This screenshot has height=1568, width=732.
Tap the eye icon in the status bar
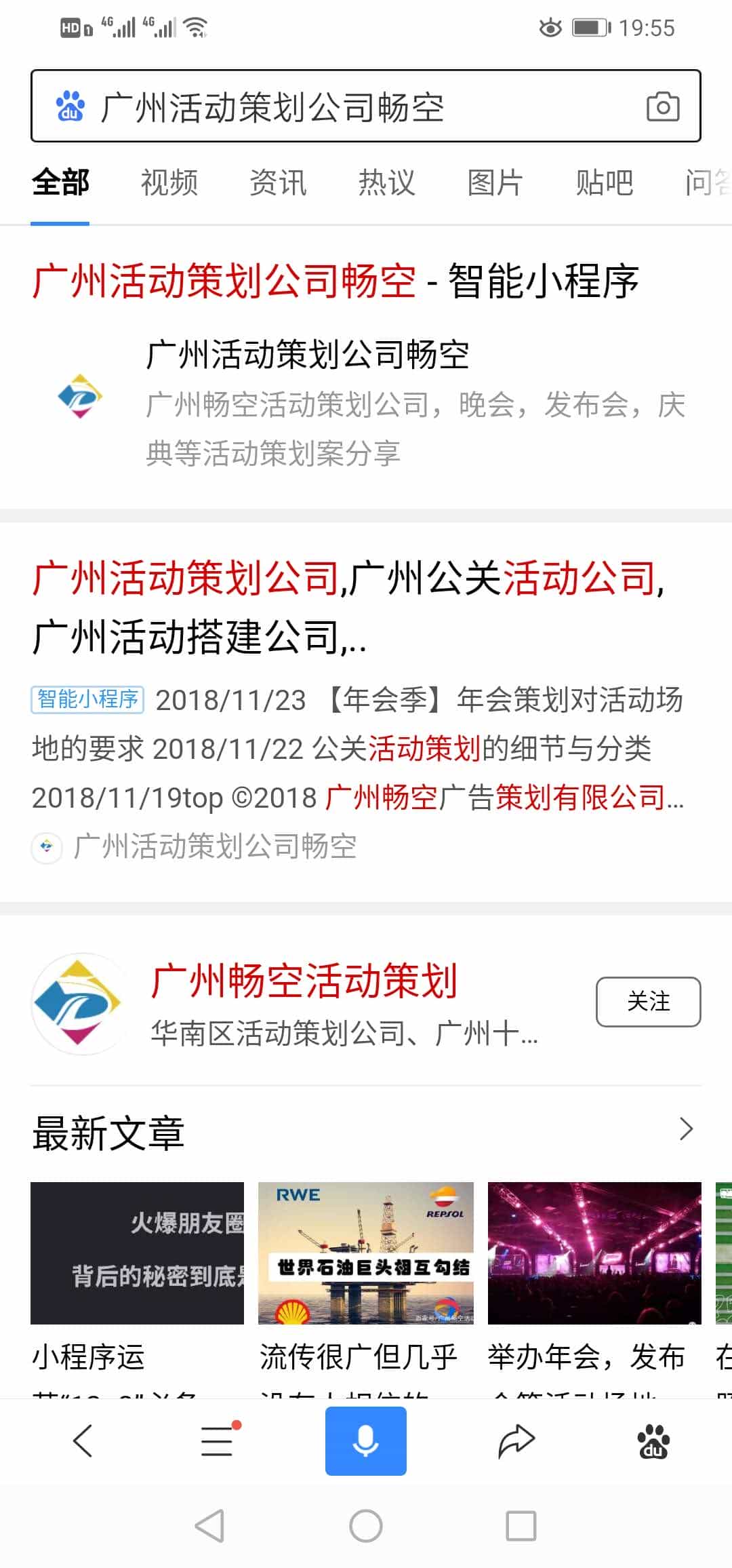[x=550, y=27]
